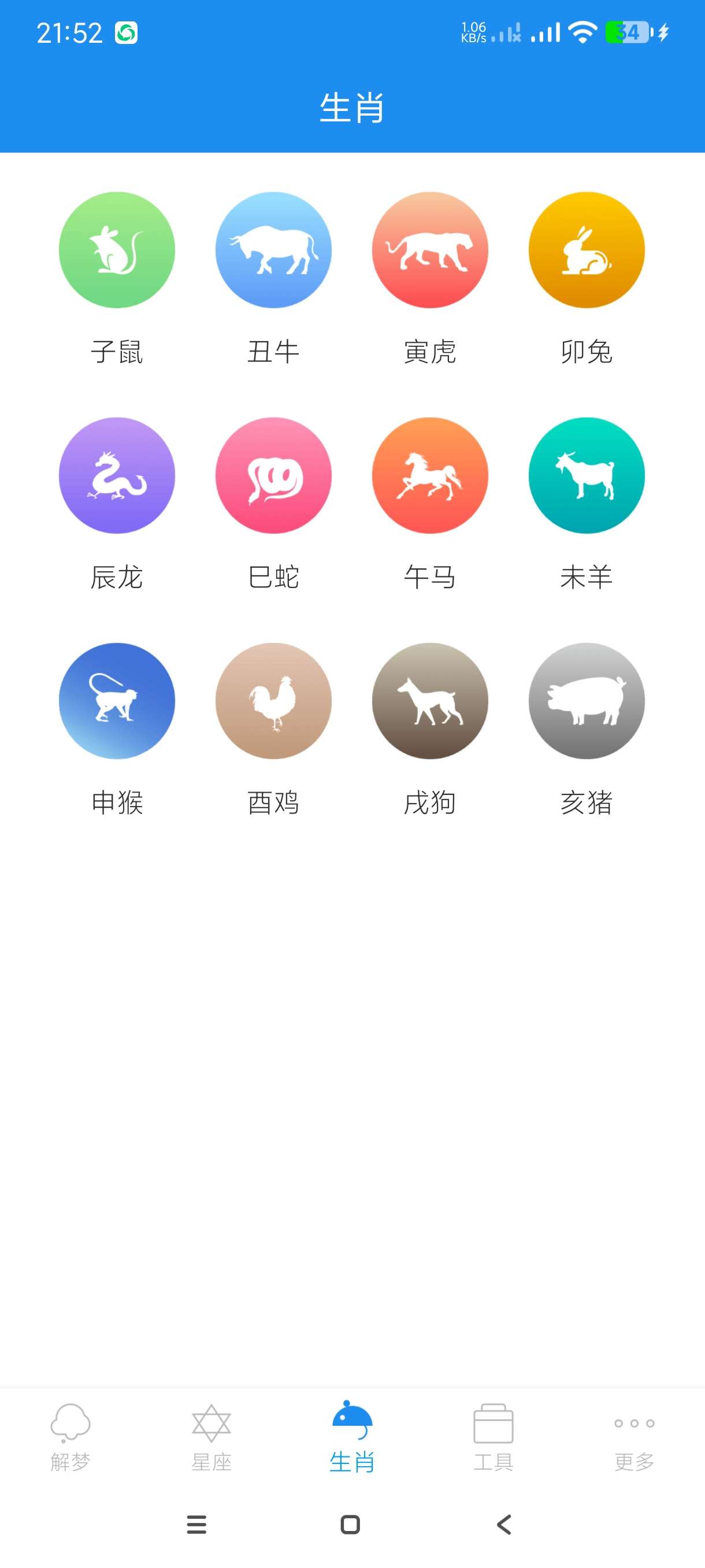The image size is (705, 1568).
Task: Open the 午马 horse zodiac
Action: coord(430,476)
